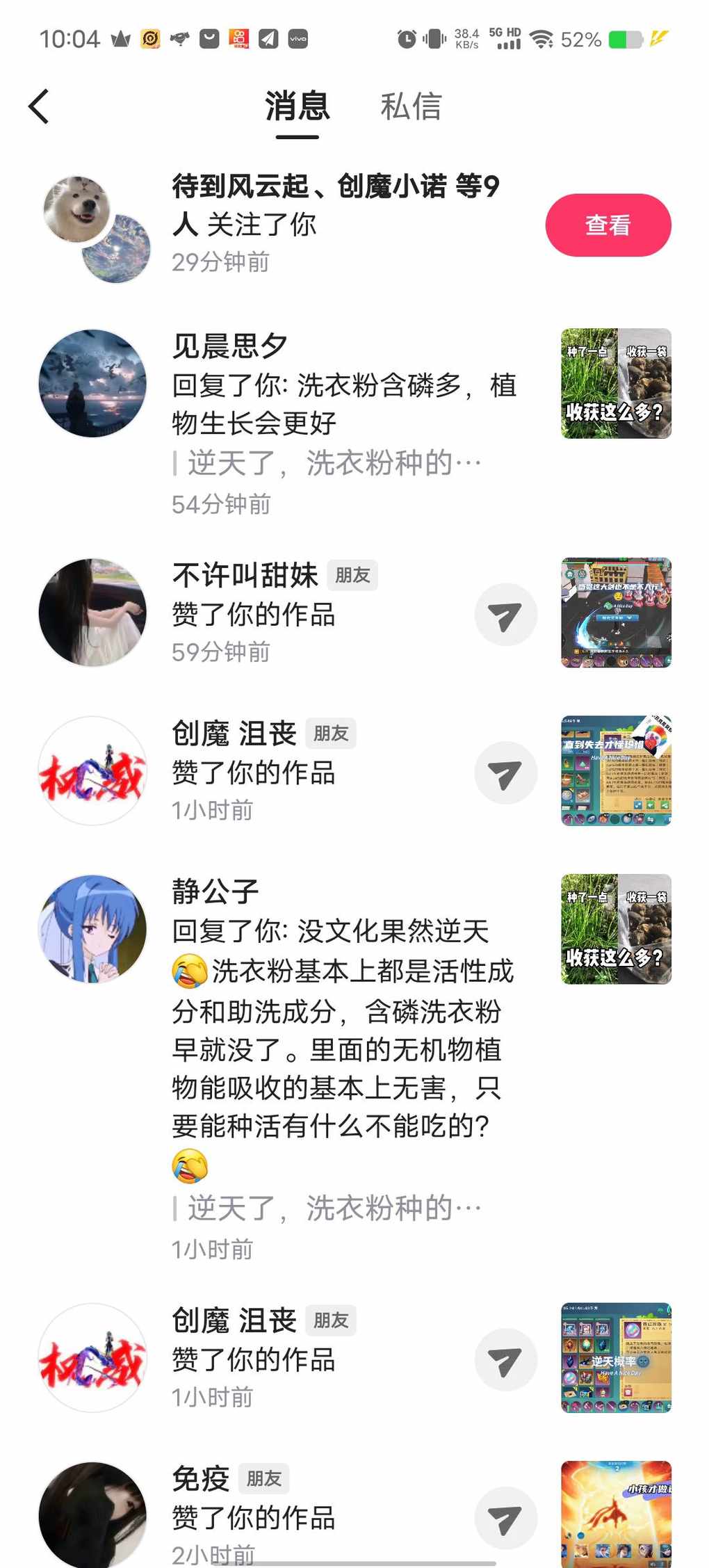The width and height of the screenshot is (709, 1568).
Task: Go back using the top-left arrow
Action: pyautogui.click(x=40, y=106)
